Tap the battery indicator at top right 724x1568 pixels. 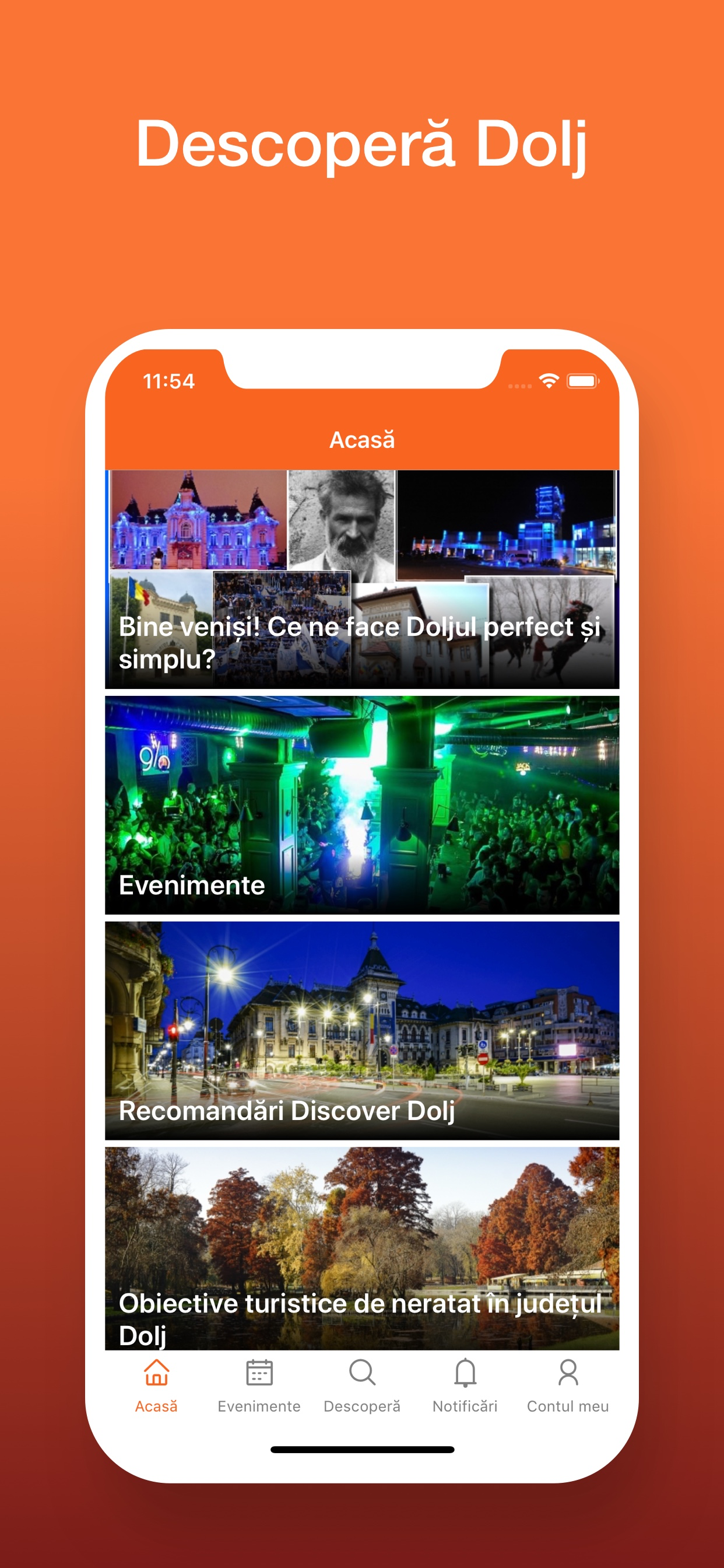[582, 381]
